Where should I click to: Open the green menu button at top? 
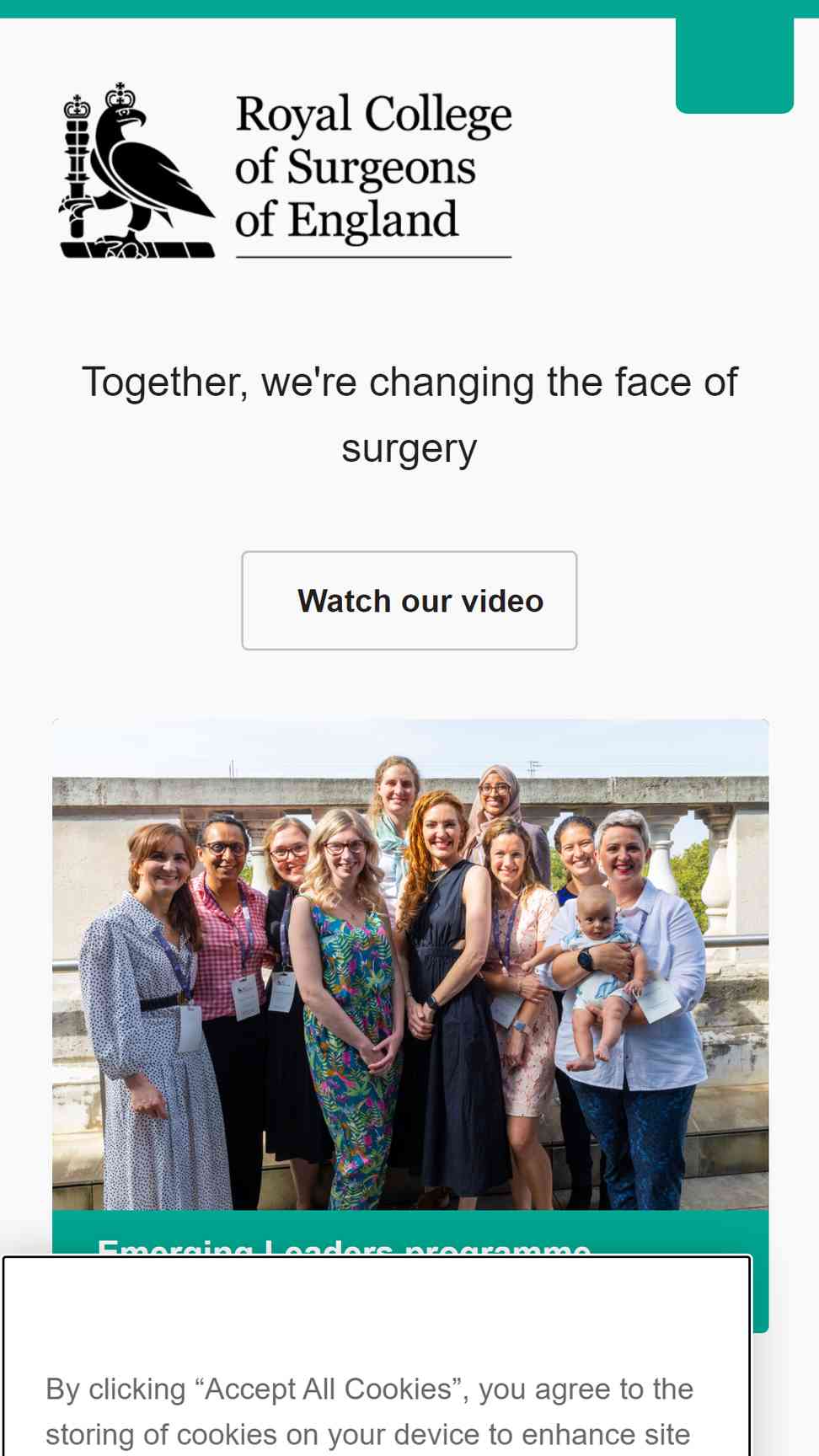pyautogui.click(x=735, y=65)
